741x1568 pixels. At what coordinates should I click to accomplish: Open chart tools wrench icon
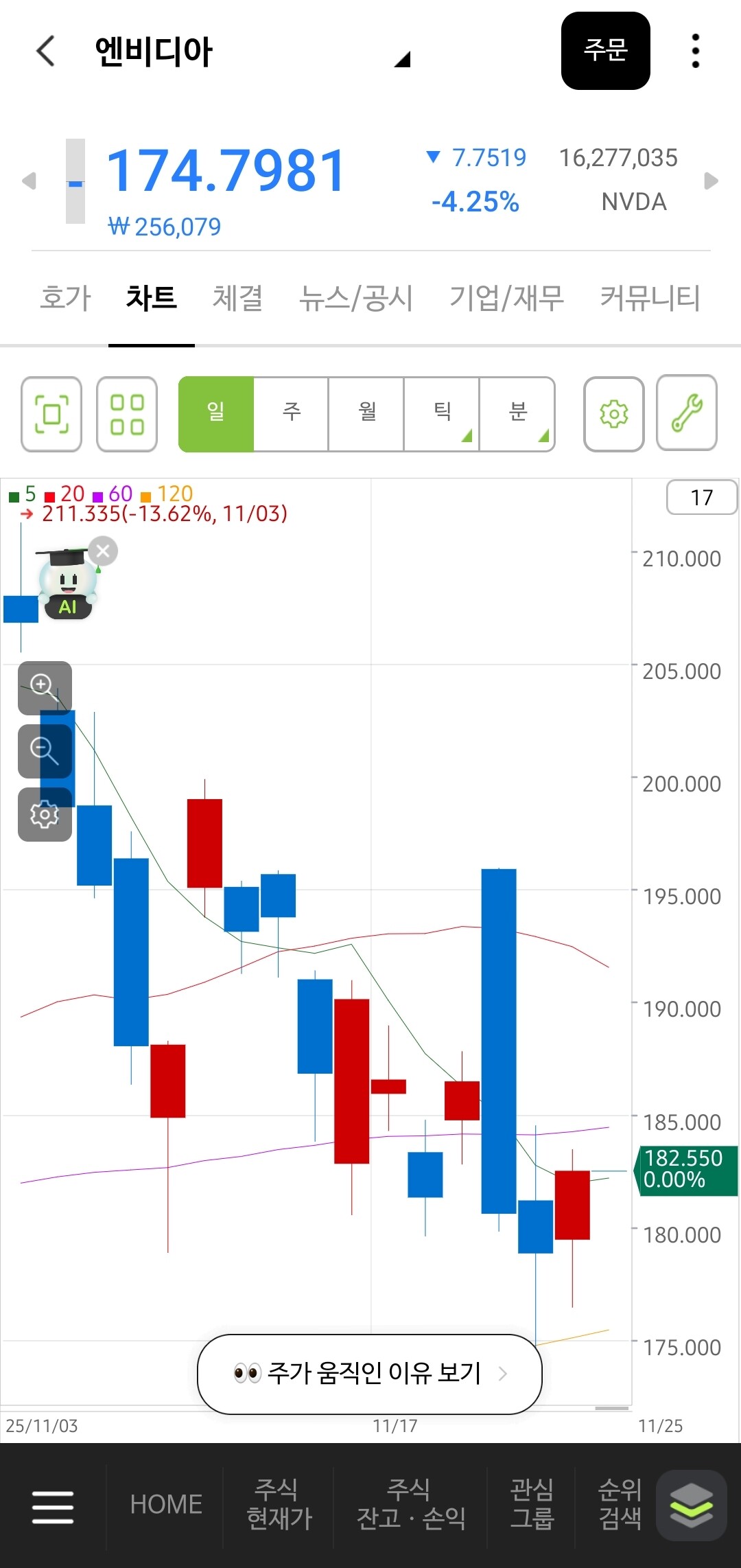click(687, 413)
